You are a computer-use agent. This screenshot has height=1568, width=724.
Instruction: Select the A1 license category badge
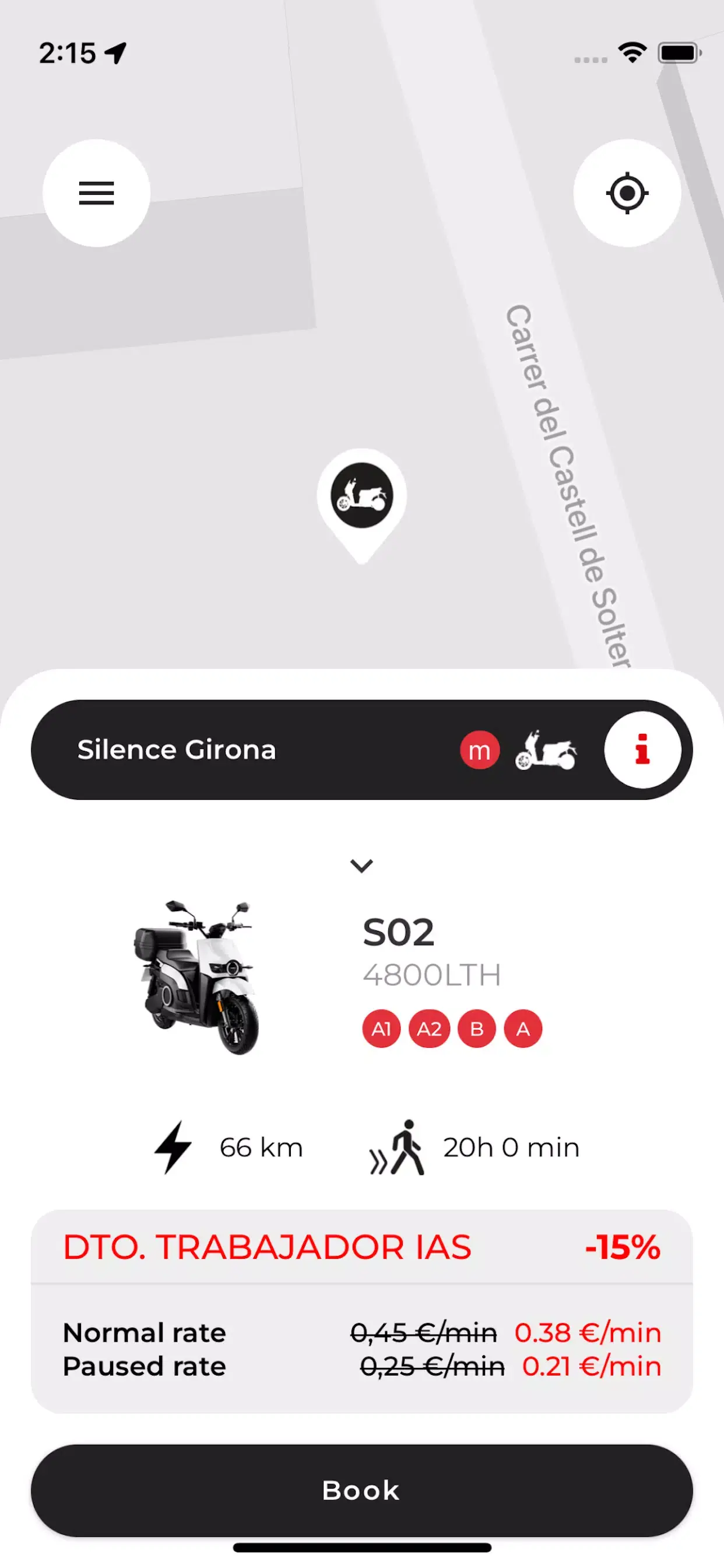381,1028
